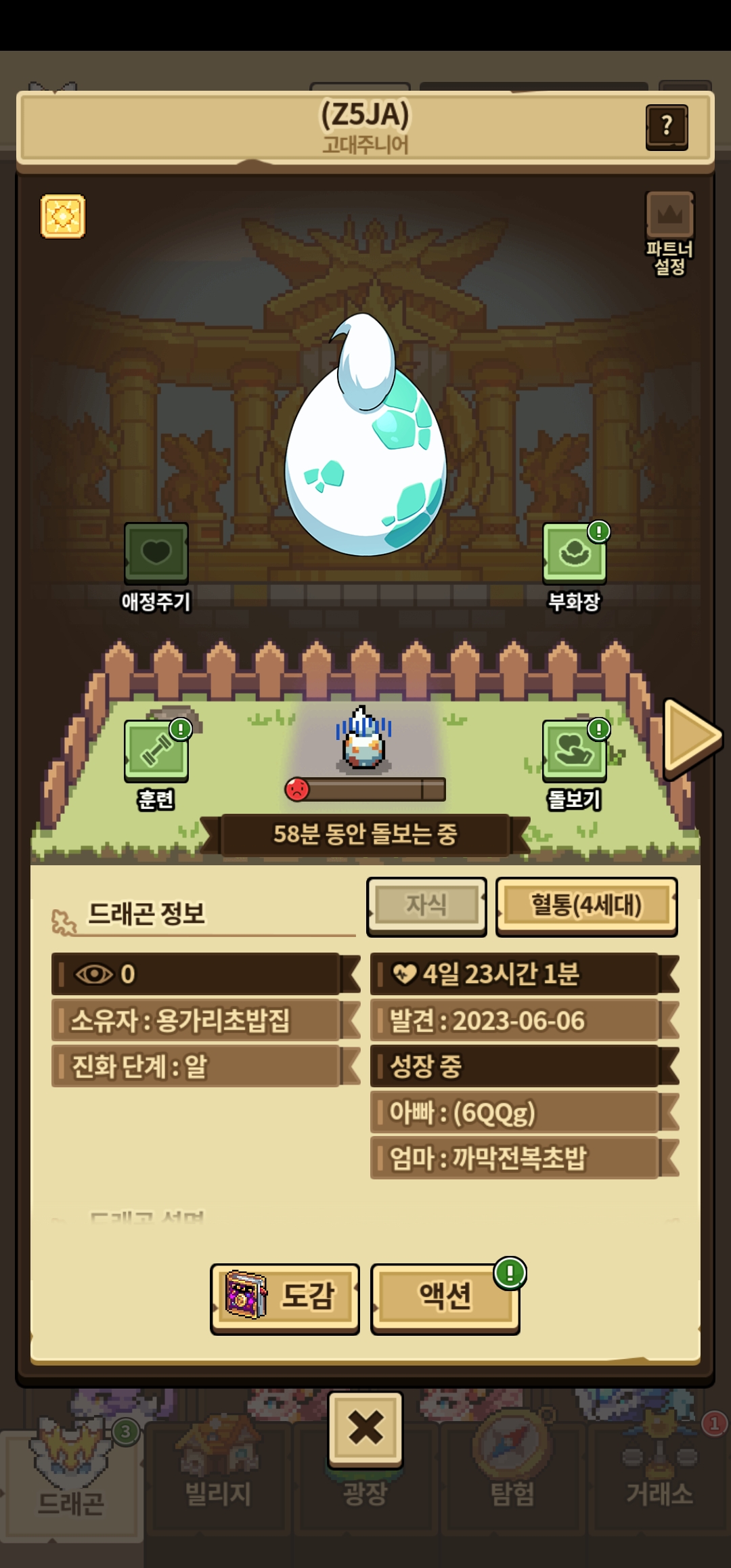This screenshot has width=731, height=1568.
Task: Open 돌보기 care action
Action: pyautogui.click(x=574, y=752)
